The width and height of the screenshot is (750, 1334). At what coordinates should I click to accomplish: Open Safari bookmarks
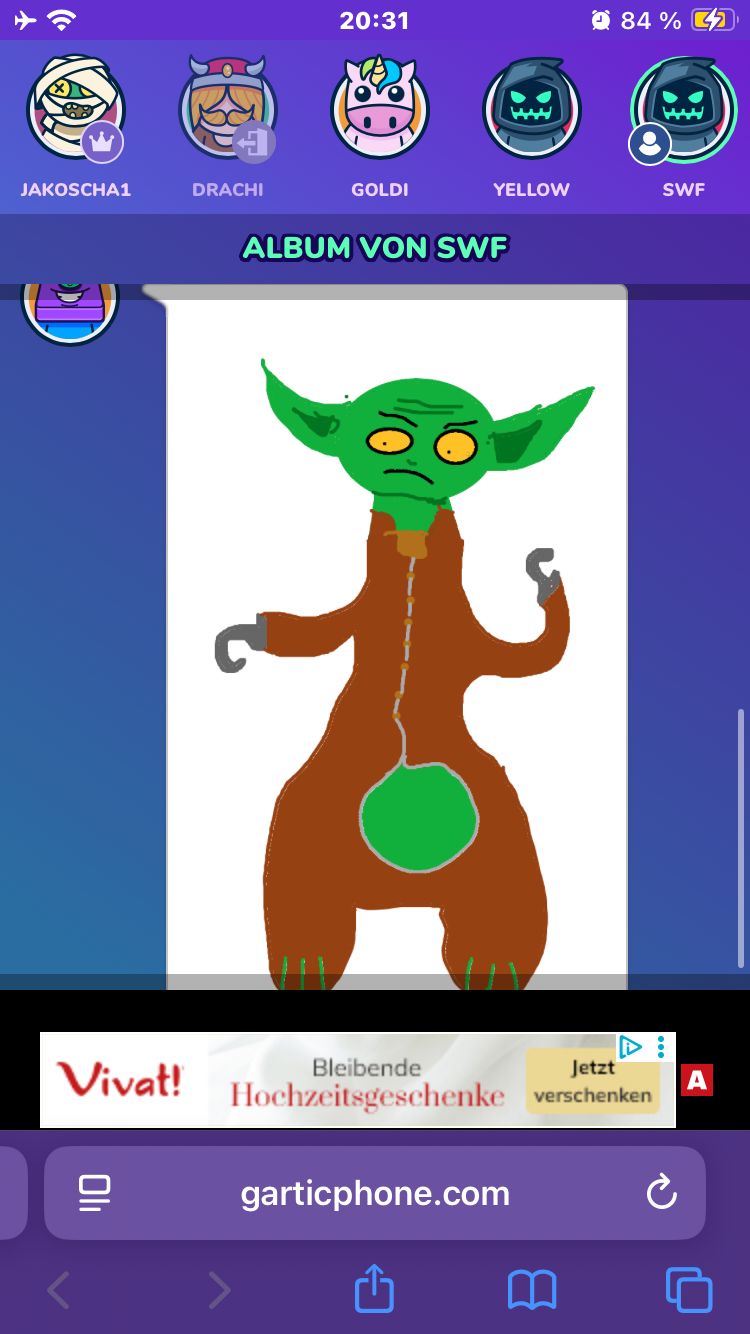point(531,1289)
